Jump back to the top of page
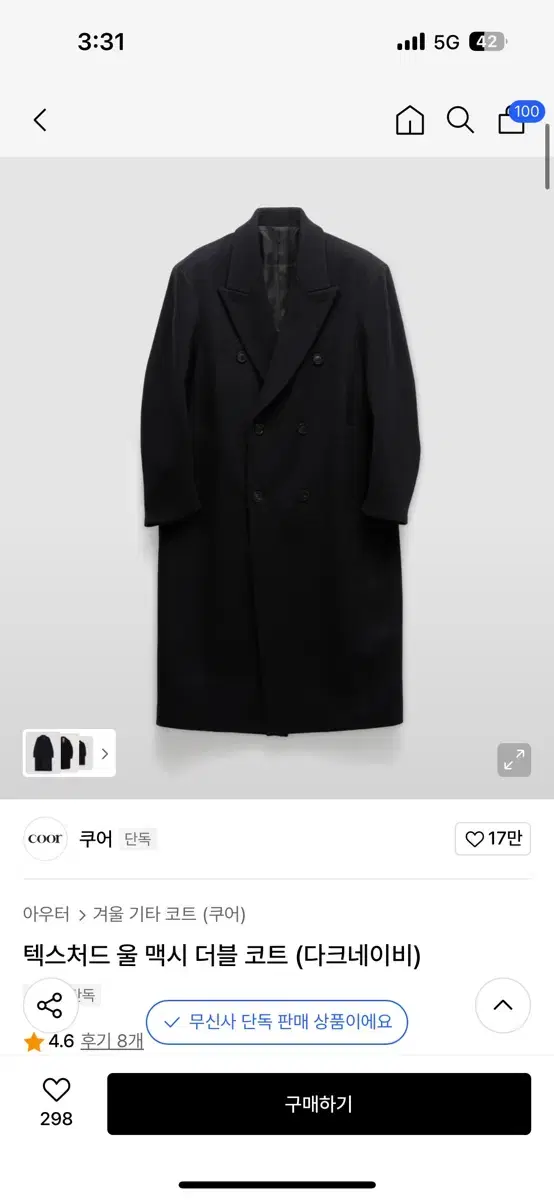Screen dimensions: 554x1200 point(502,1005)
